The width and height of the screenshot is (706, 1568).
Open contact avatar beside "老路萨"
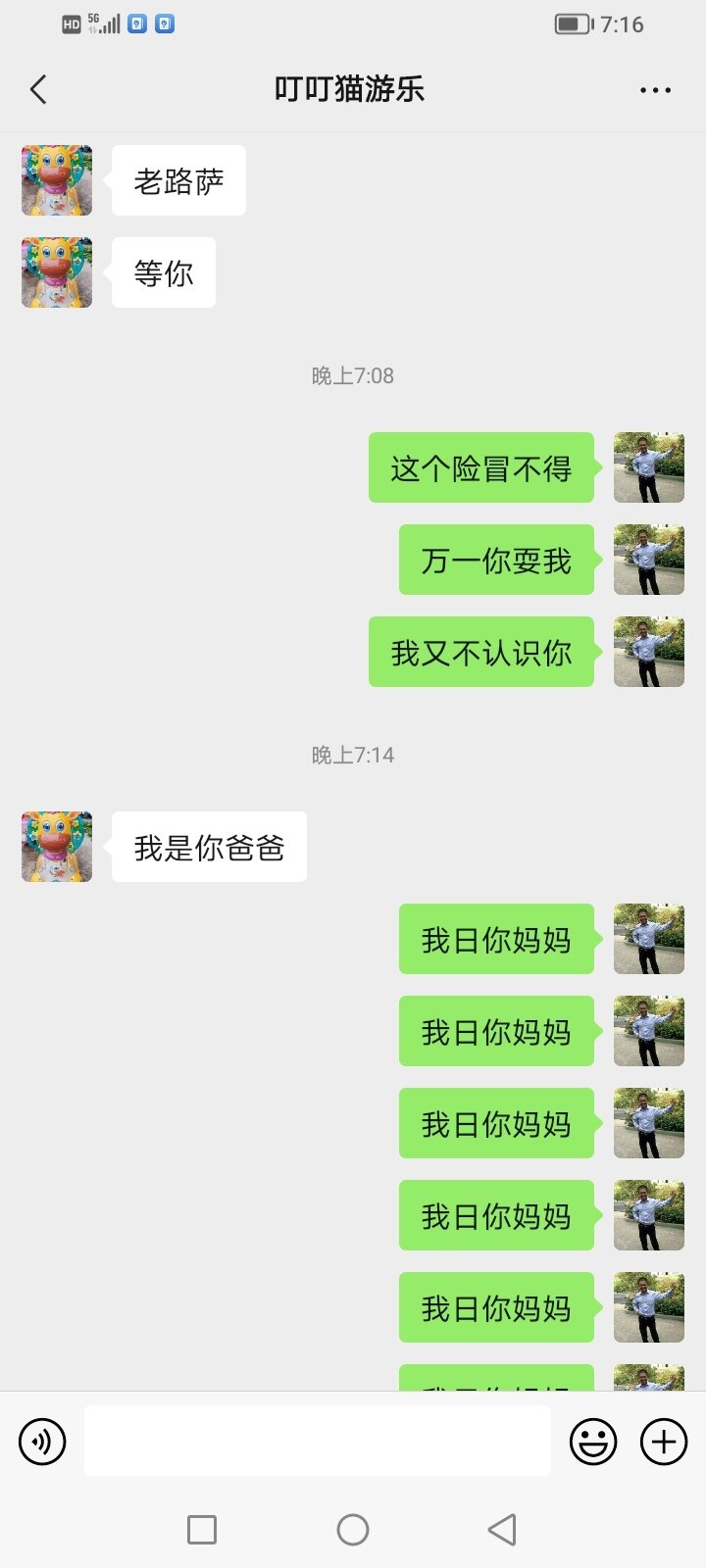(x=57, y=180)
